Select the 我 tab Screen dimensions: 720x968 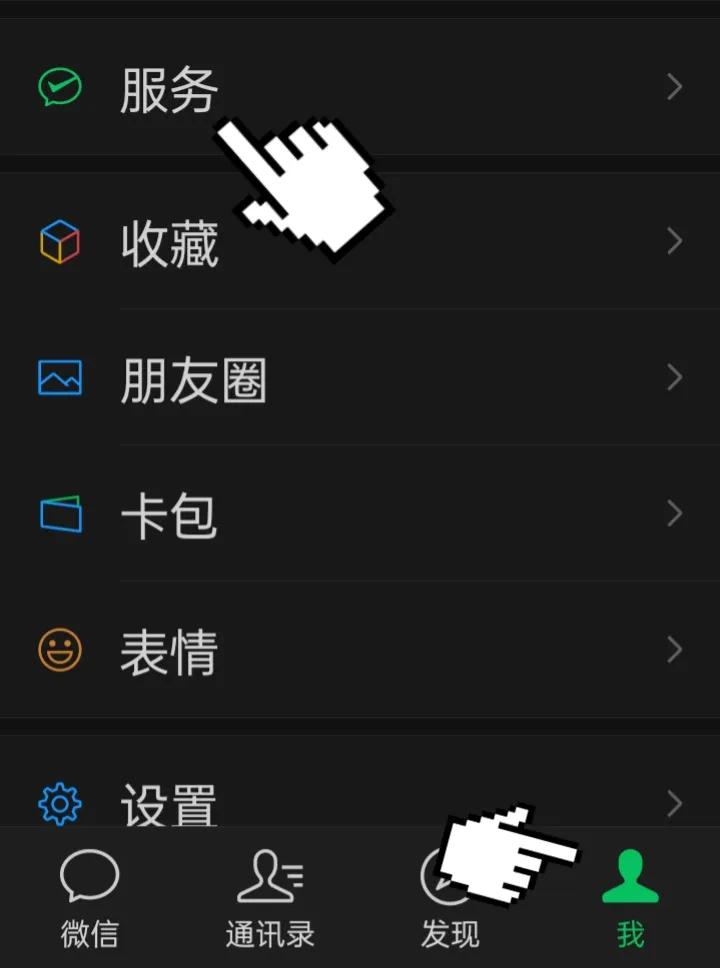630,900
